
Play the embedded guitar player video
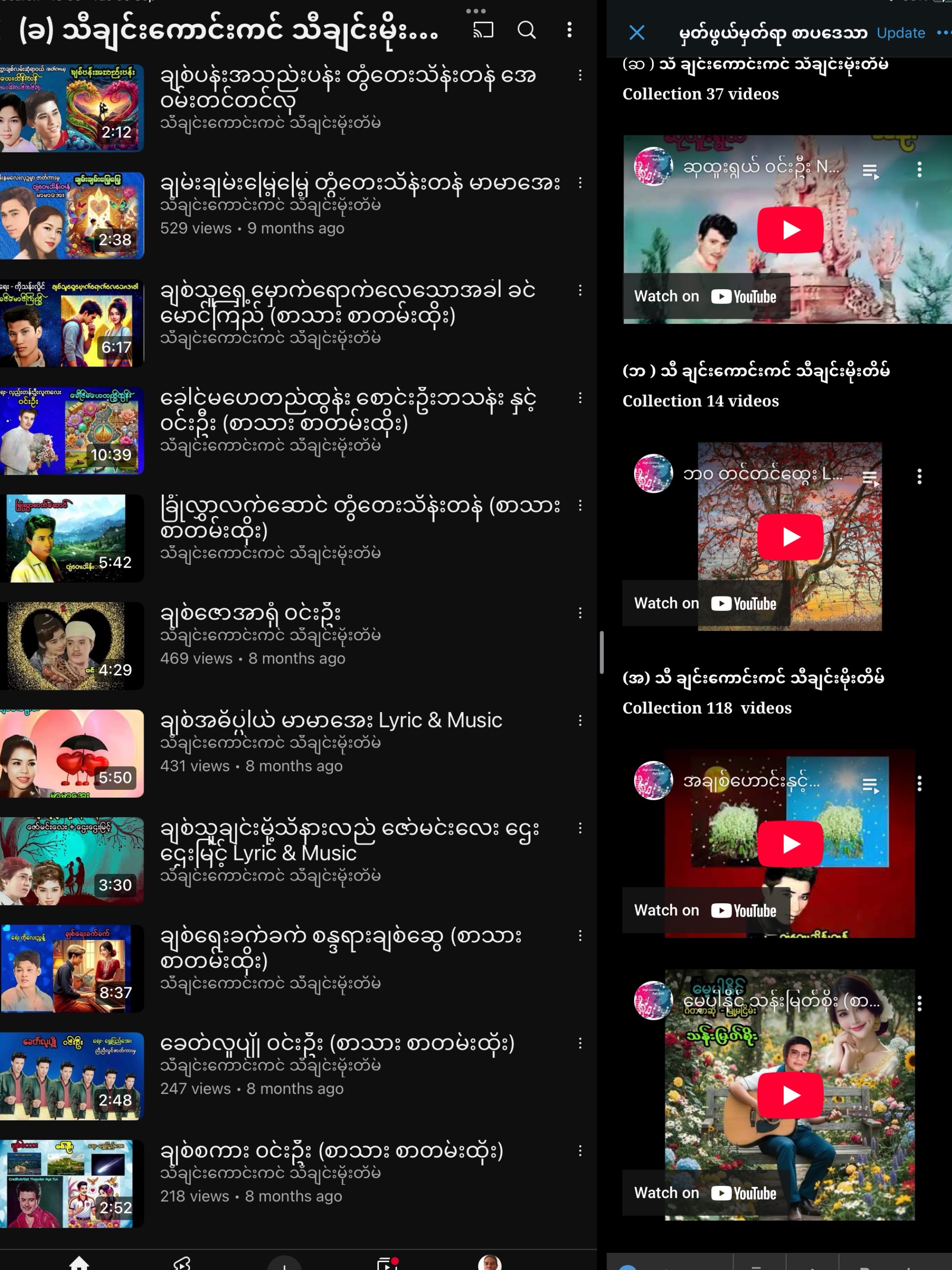coord(790,1095)
